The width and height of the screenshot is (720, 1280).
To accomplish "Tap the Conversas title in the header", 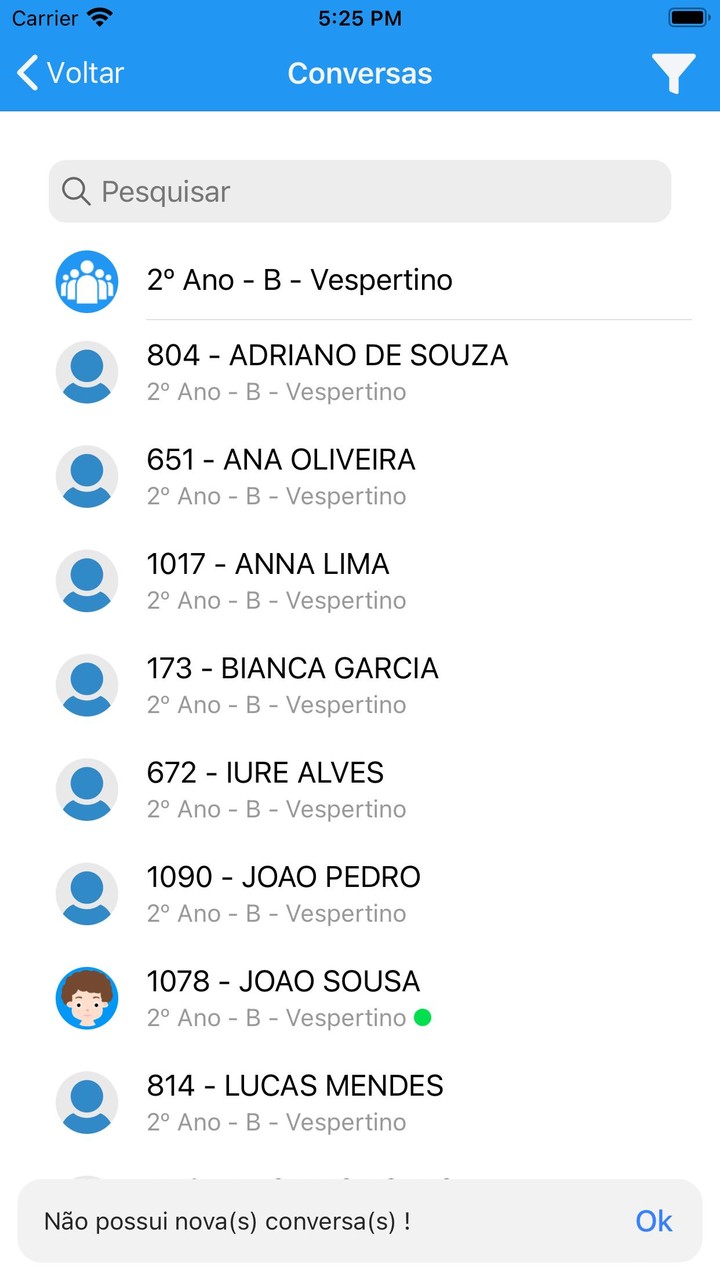I will pos(360,73).
